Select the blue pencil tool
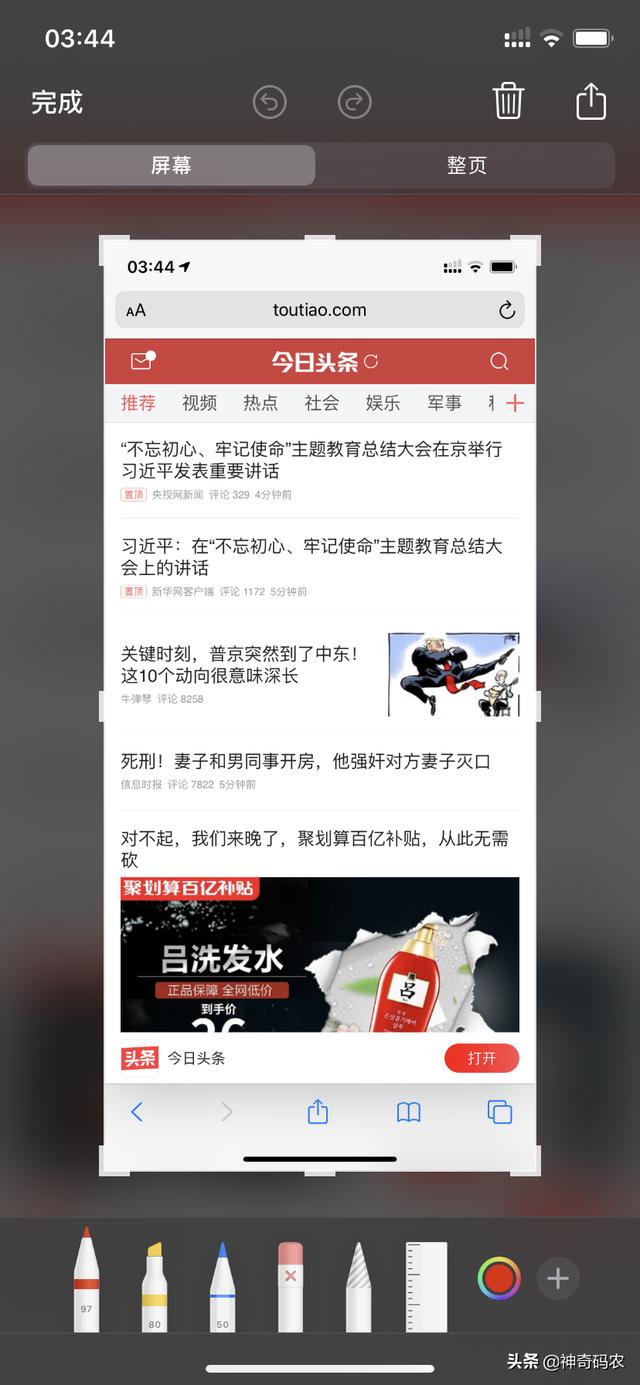Viewport: 640px width, 1385px height. click(x=222, y=1285)
